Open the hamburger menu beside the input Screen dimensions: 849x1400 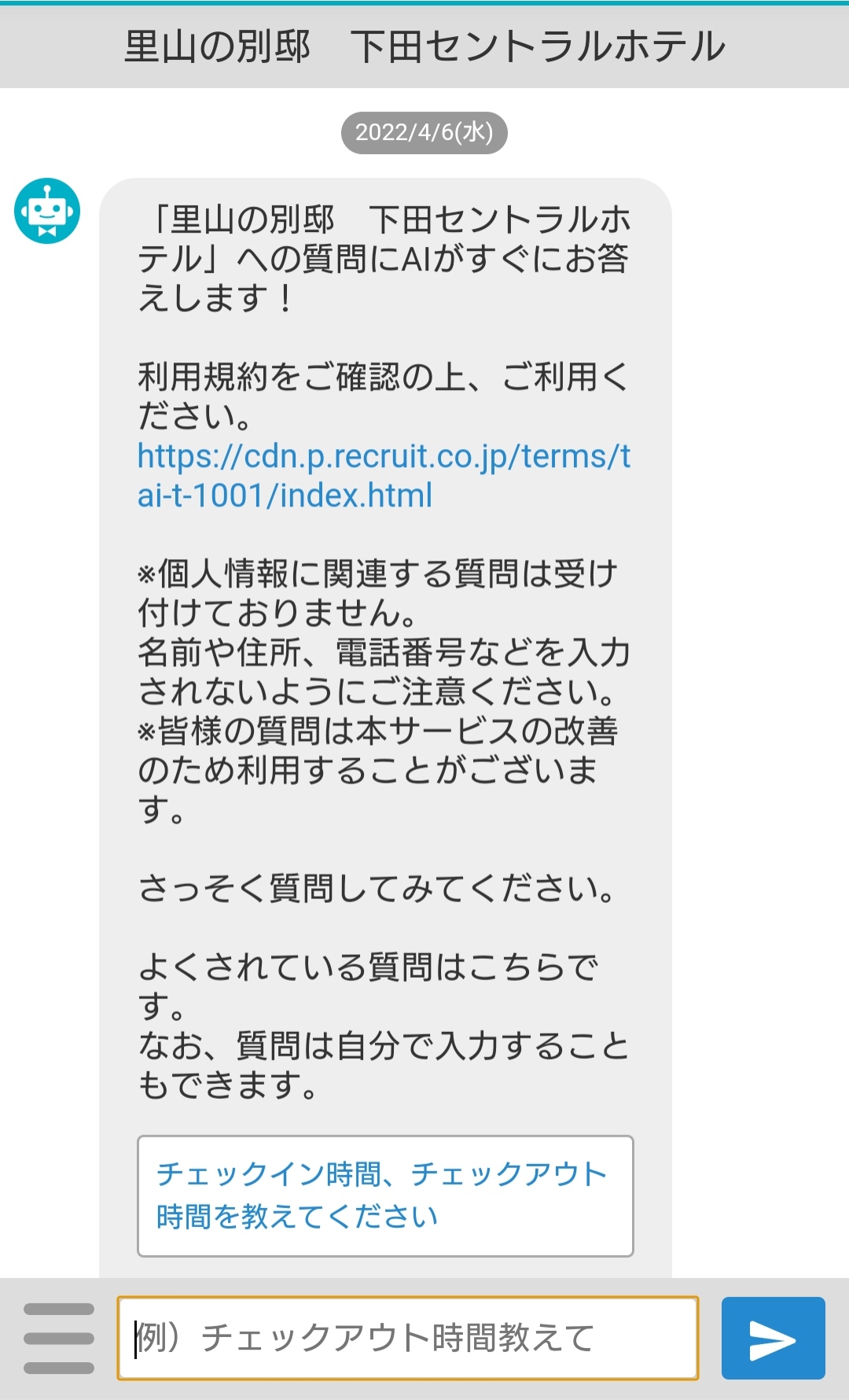tap(59, 1338)
